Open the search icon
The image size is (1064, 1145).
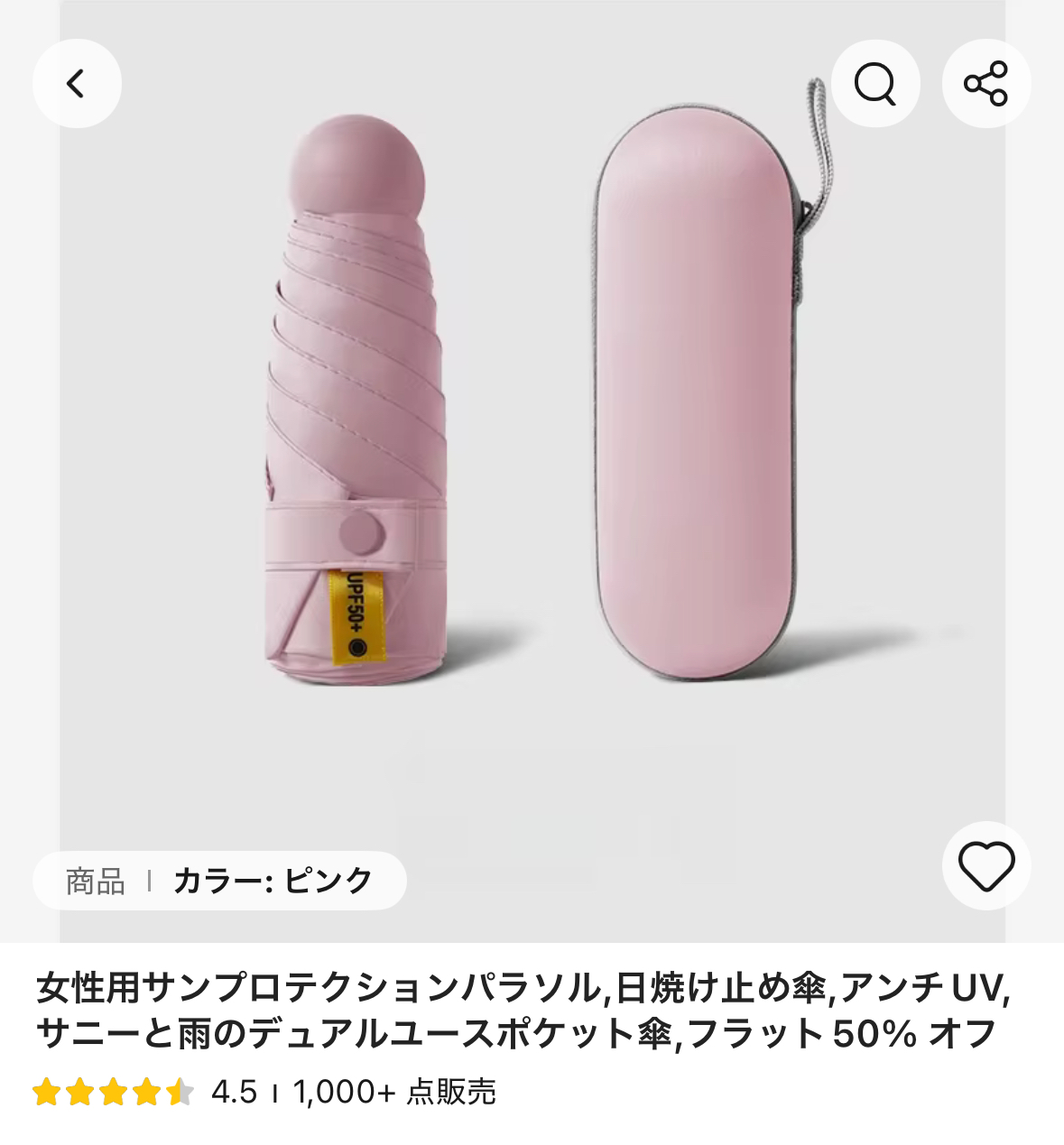(874, 84)
